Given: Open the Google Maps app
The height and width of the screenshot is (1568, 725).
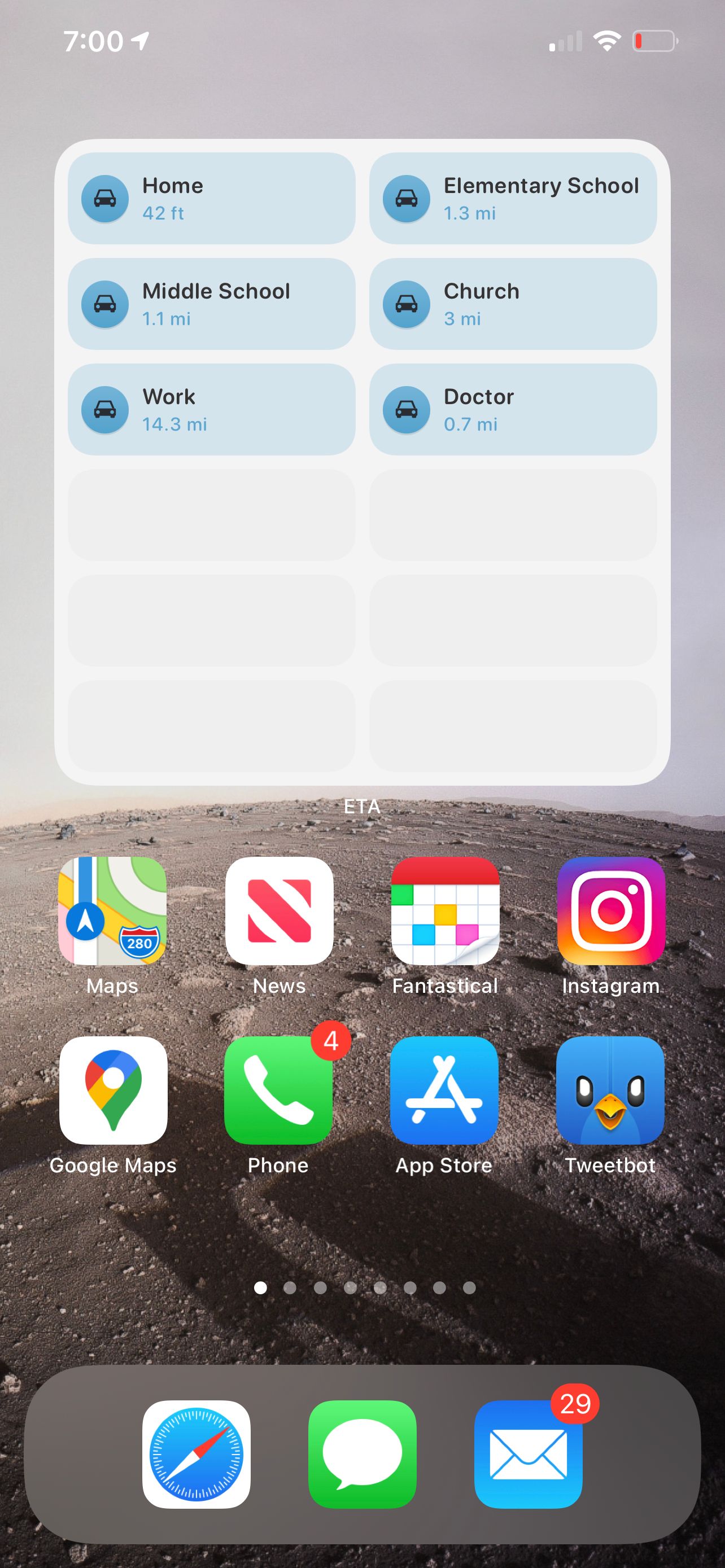Looking at the screenshot, I should (113, 1090).
